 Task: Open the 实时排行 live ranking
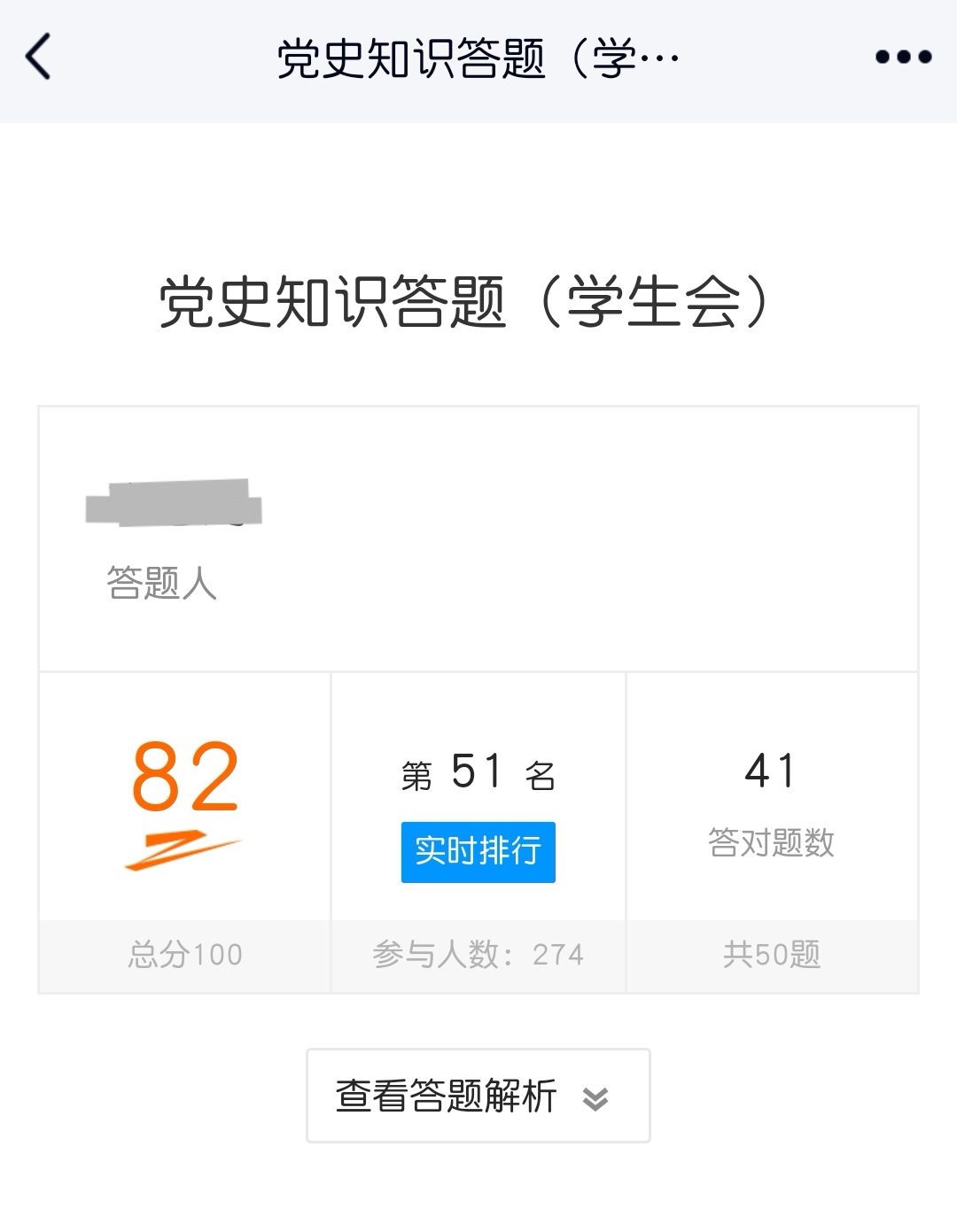[478, 852]
